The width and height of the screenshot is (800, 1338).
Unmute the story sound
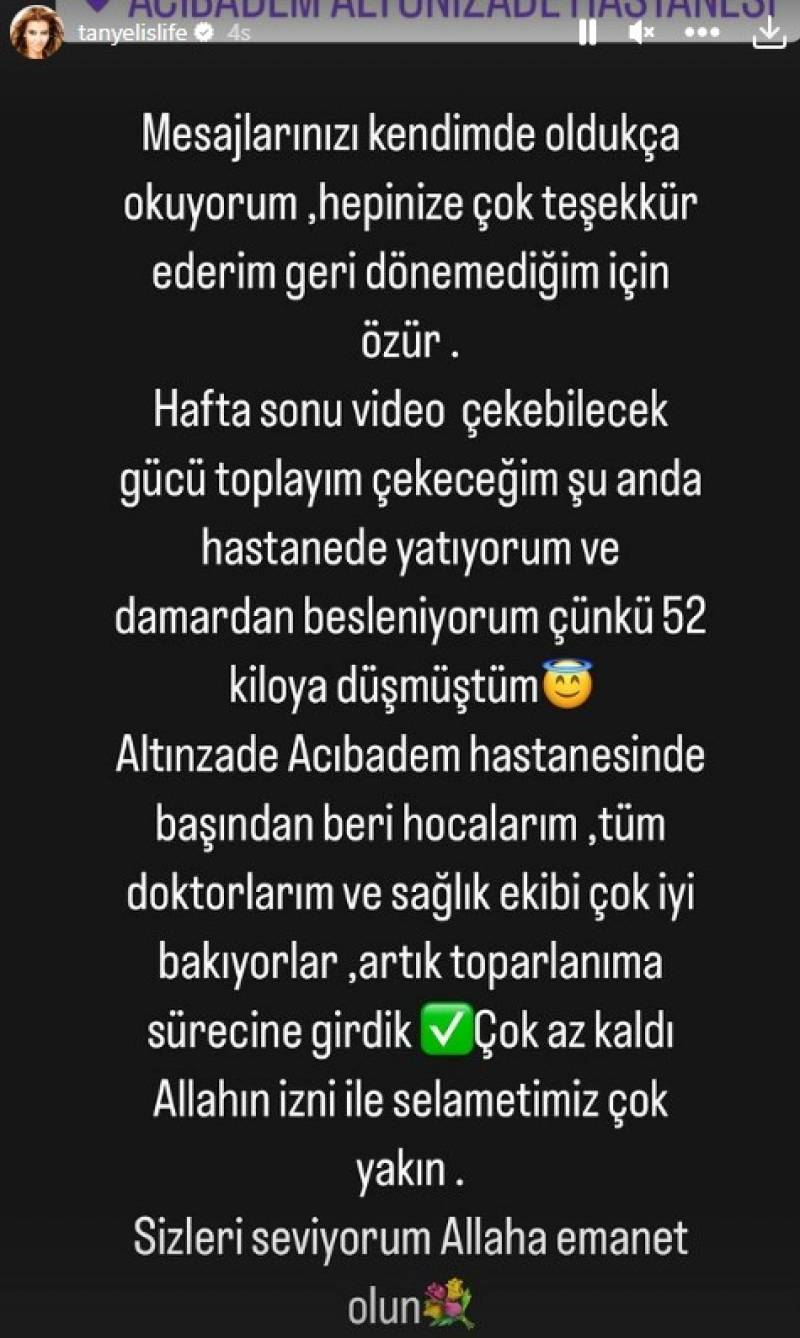click(x=641, y=32)
